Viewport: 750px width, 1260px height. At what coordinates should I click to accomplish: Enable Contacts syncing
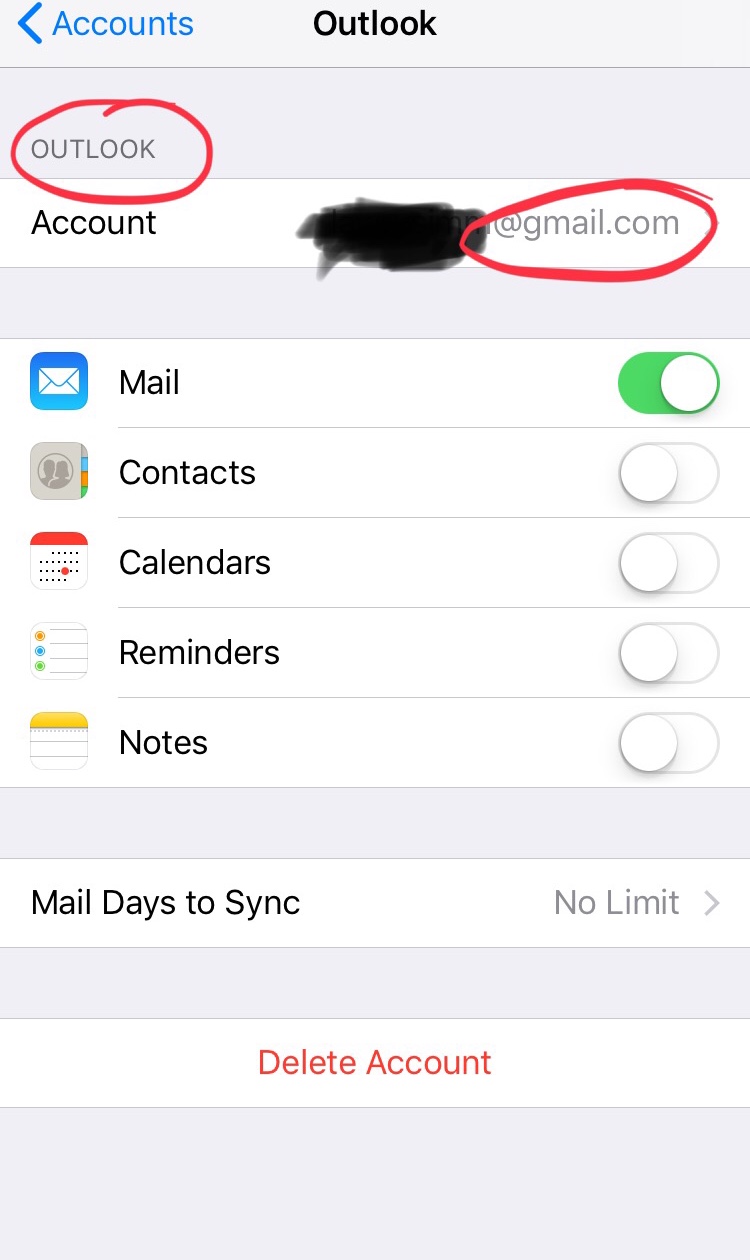pos(668,471)
